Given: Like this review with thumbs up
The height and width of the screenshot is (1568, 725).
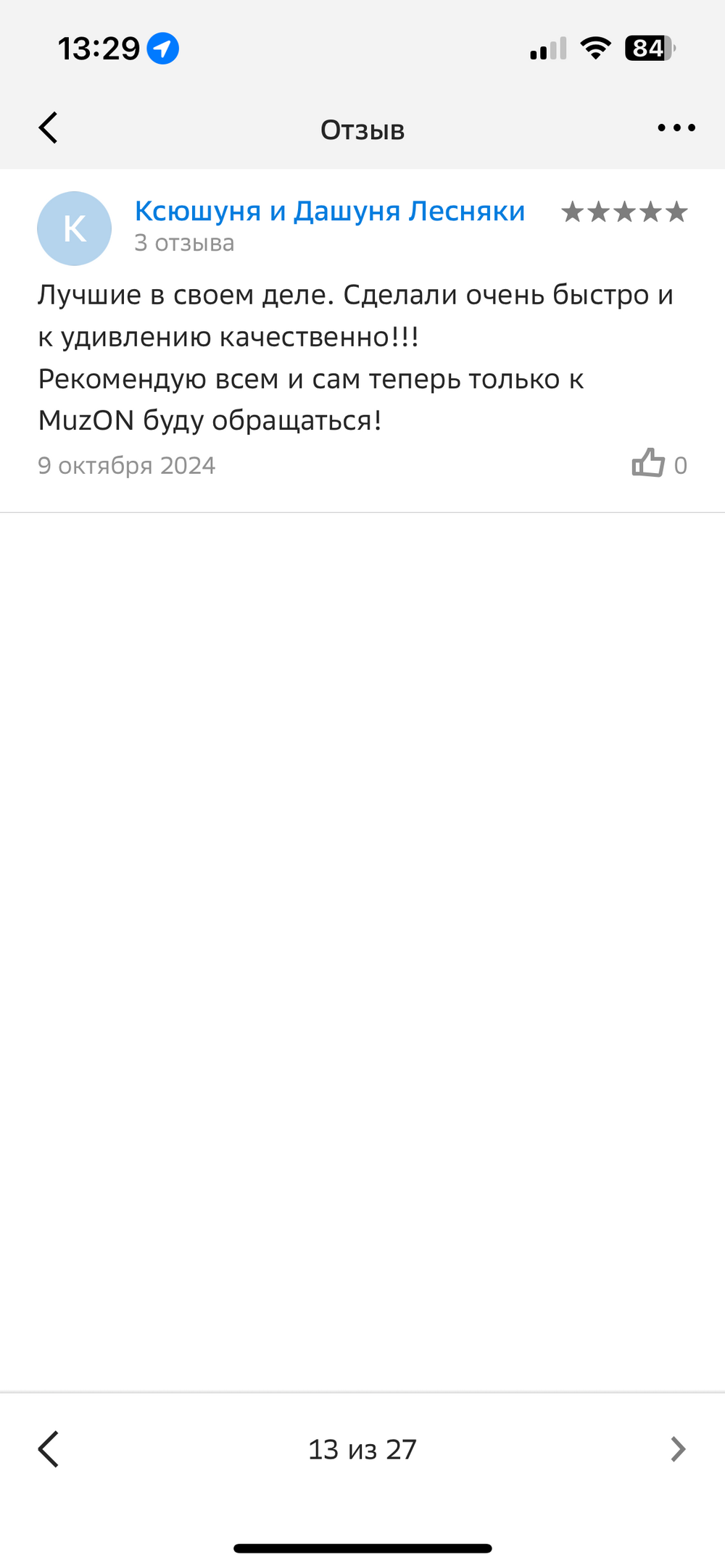Looking at the screenshot, I should (647, 463).
